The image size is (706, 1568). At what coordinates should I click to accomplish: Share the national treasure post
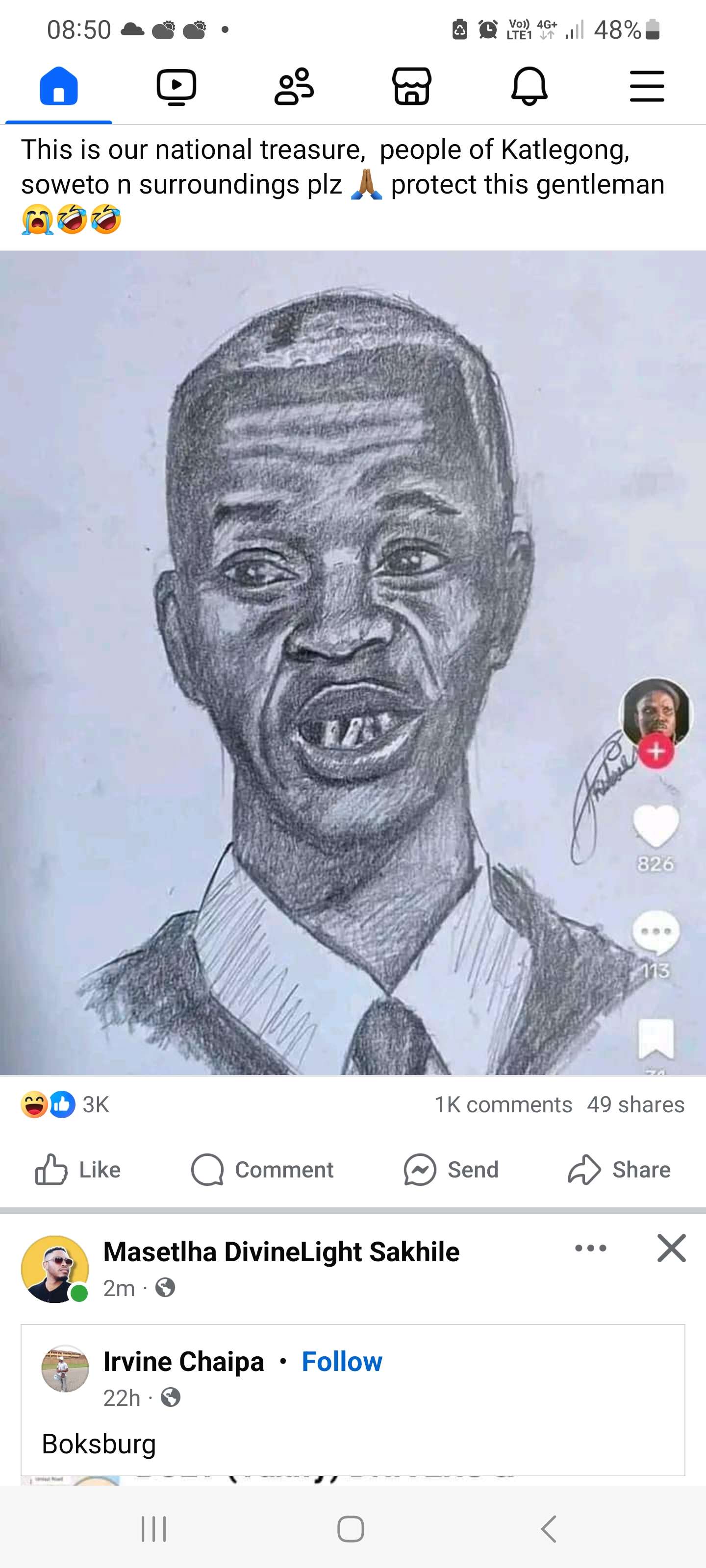(x=619, y=1169)
